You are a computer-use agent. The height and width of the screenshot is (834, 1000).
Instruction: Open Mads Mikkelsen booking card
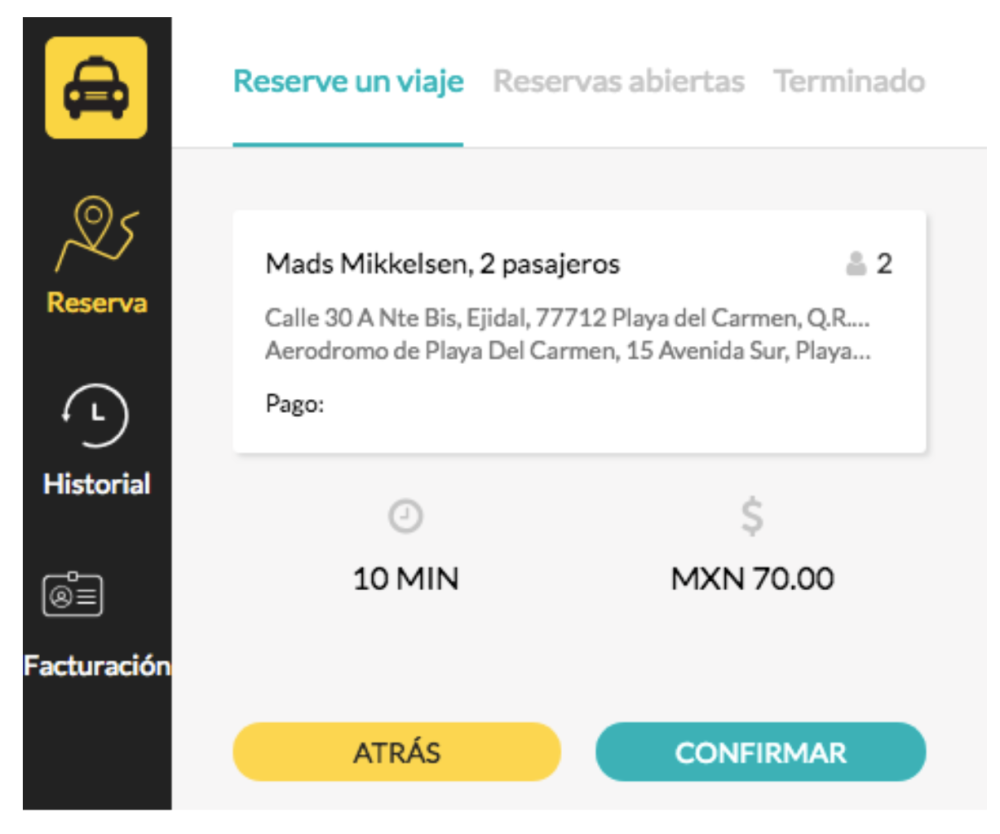pos(578,332)
